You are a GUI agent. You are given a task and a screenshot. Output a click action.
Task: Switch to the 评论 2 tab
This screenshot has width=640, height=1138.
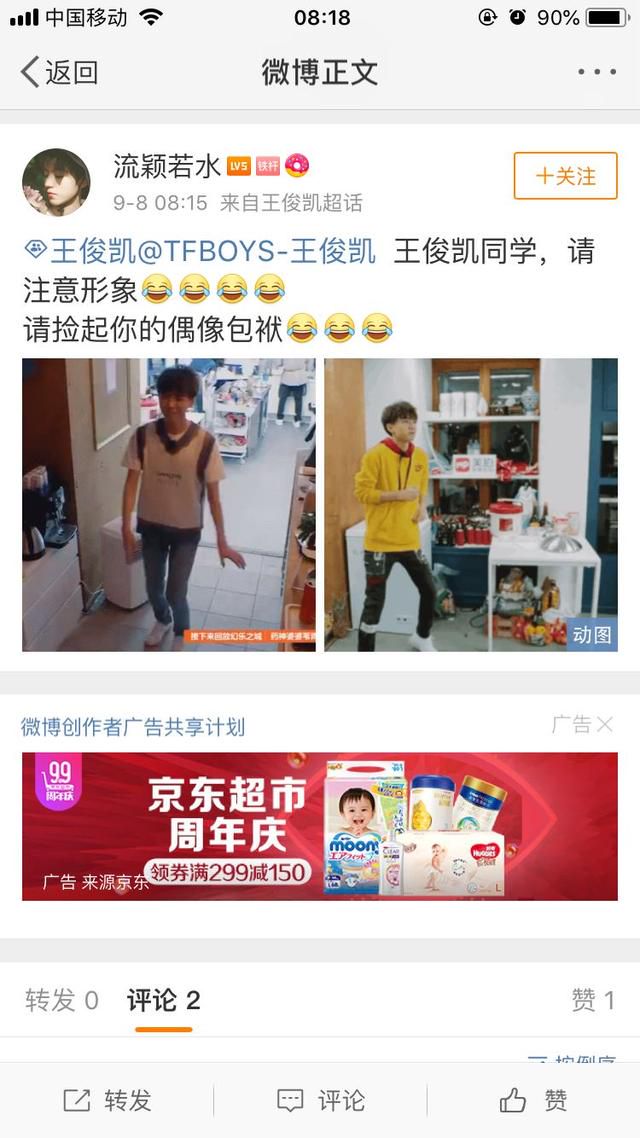[x=163, y=1000]
